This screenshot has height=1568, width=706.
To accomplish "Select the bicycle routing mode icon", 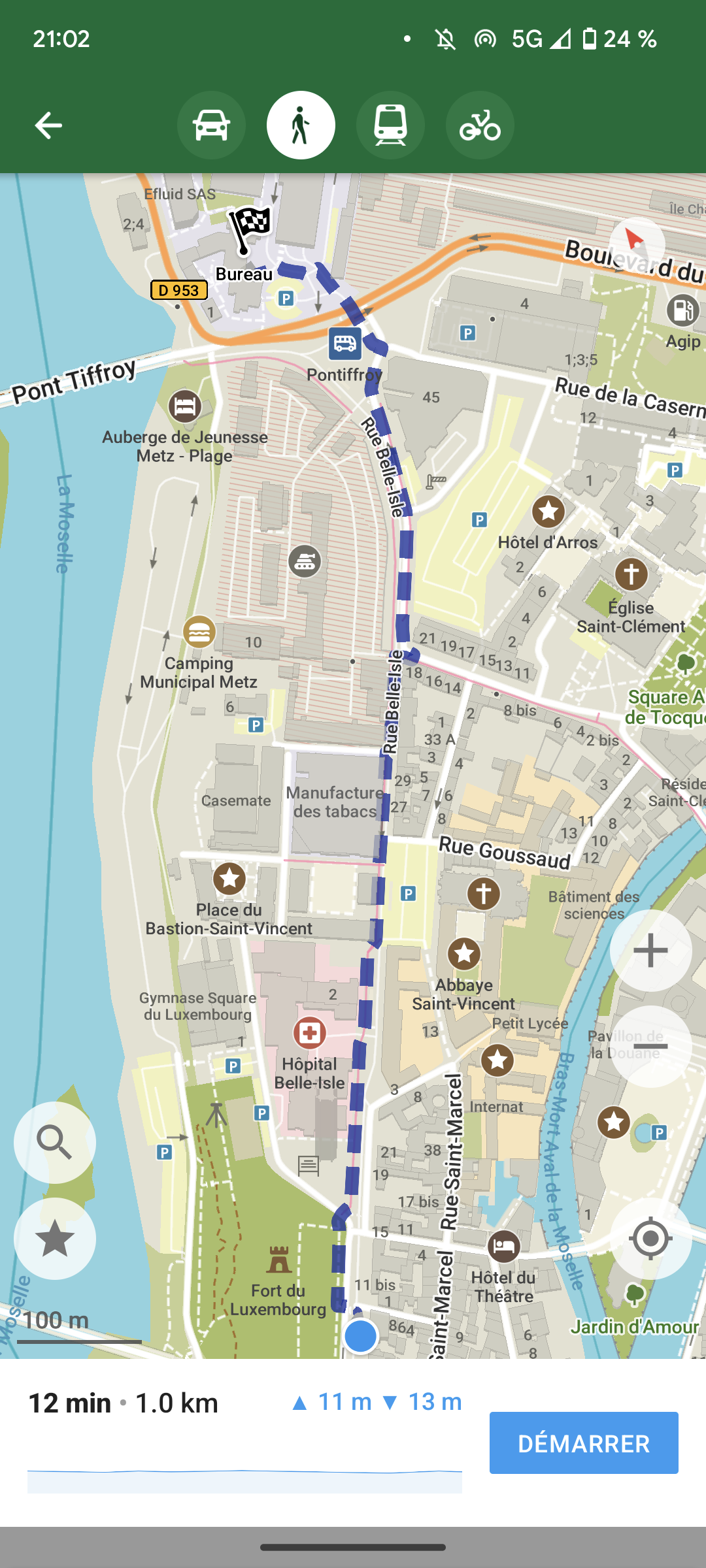I will tap(479, 124).
